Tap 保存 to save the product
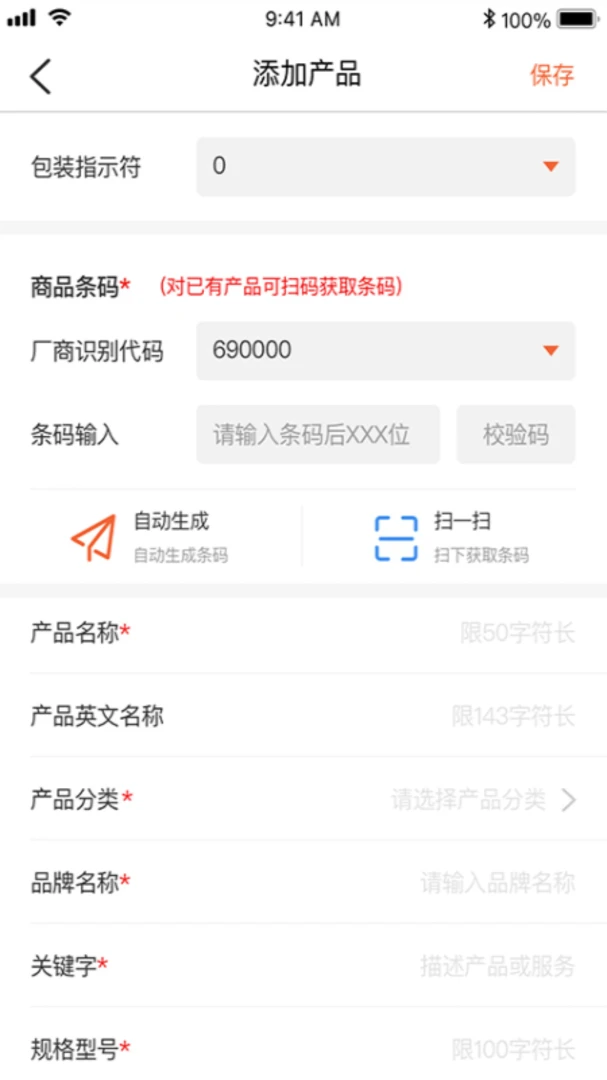 coord(552,76)
